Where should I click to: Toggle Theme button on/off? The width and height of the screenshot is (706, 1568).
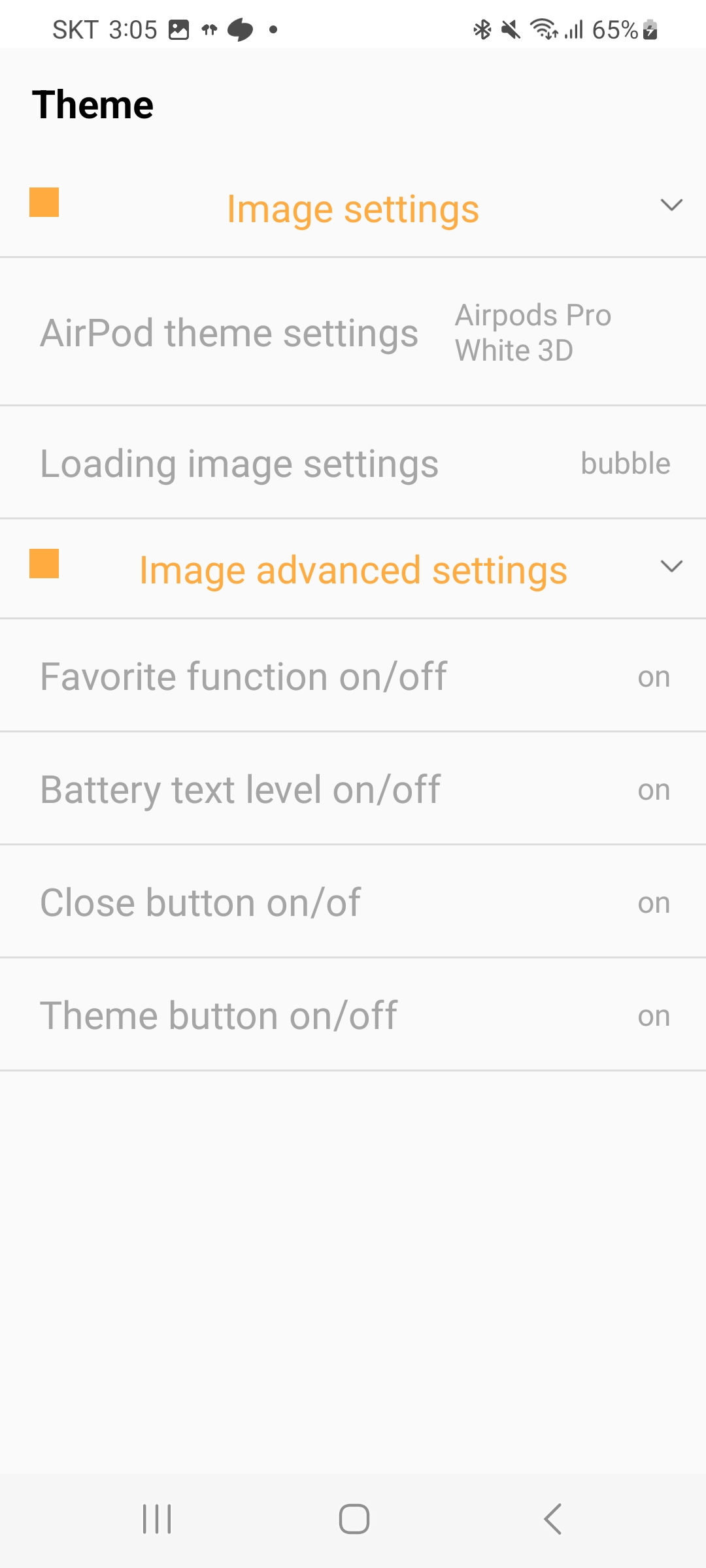(353, 1016)
